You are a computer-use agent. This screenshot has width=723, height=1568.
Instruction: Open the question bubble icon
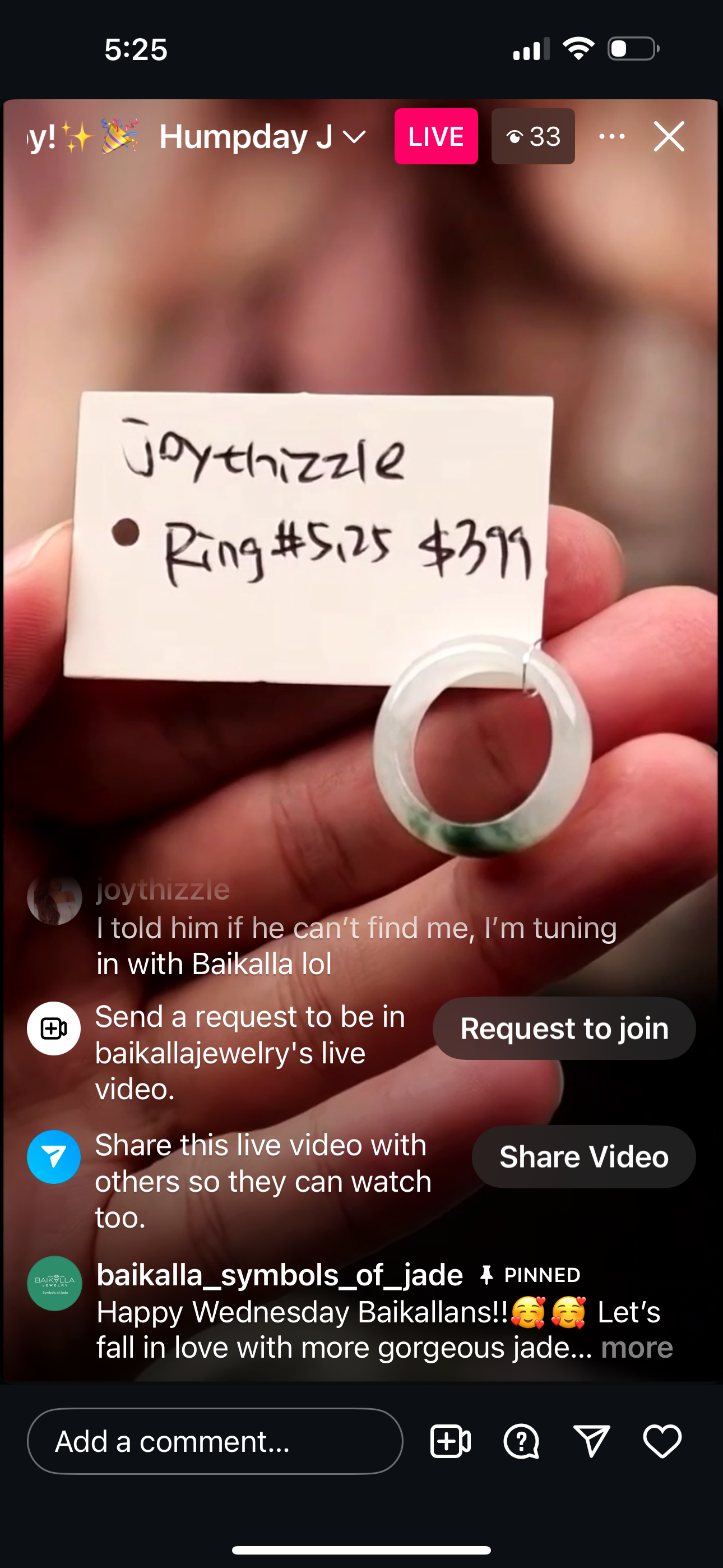(521, 1441)
